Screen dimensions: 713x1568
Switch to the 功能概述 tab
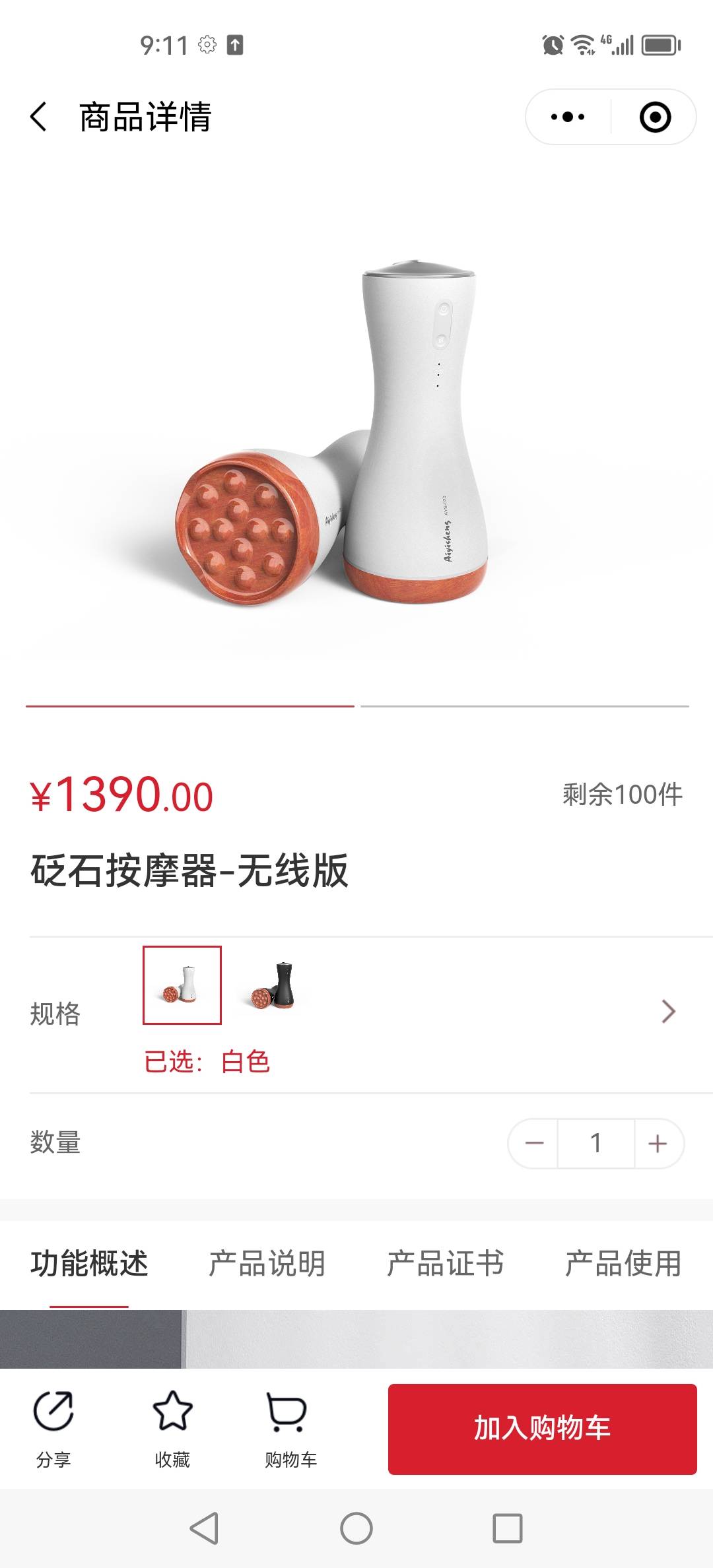click(89, 1264)
